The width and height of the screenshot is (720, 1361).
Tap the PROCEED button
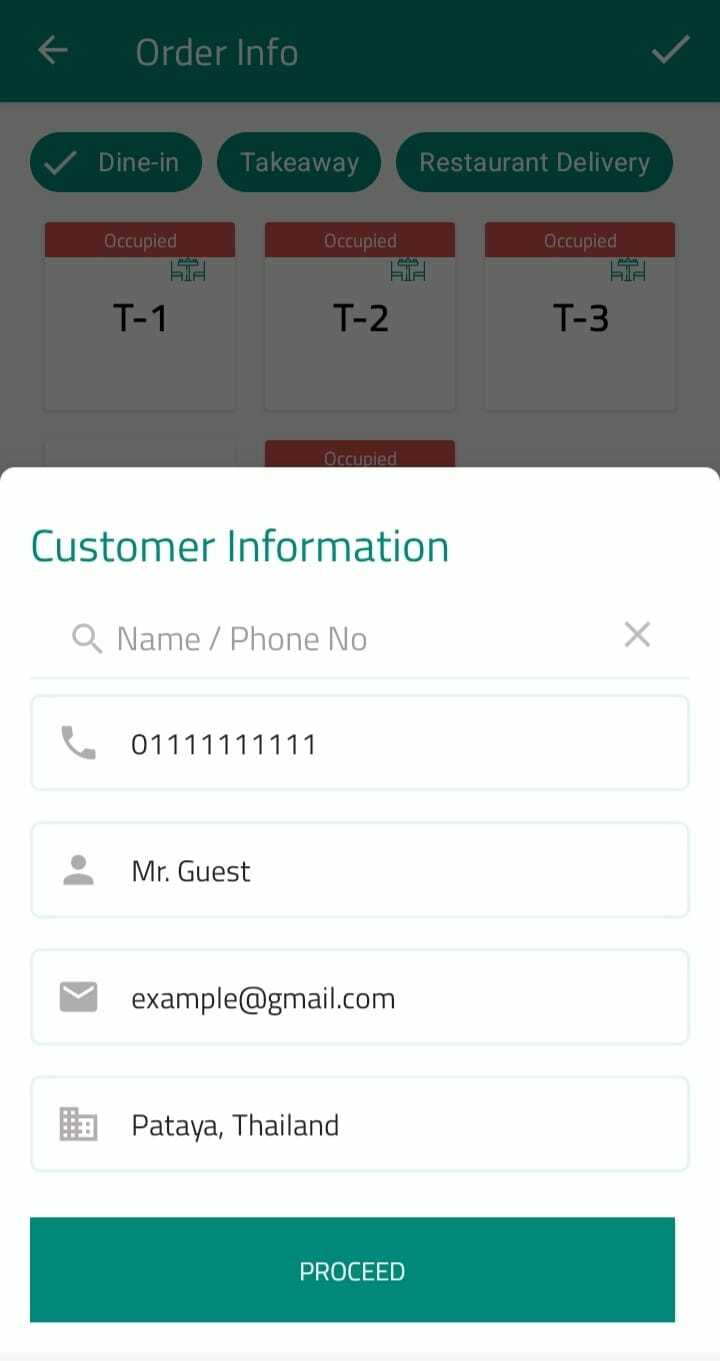click(x=352, y=1270)
